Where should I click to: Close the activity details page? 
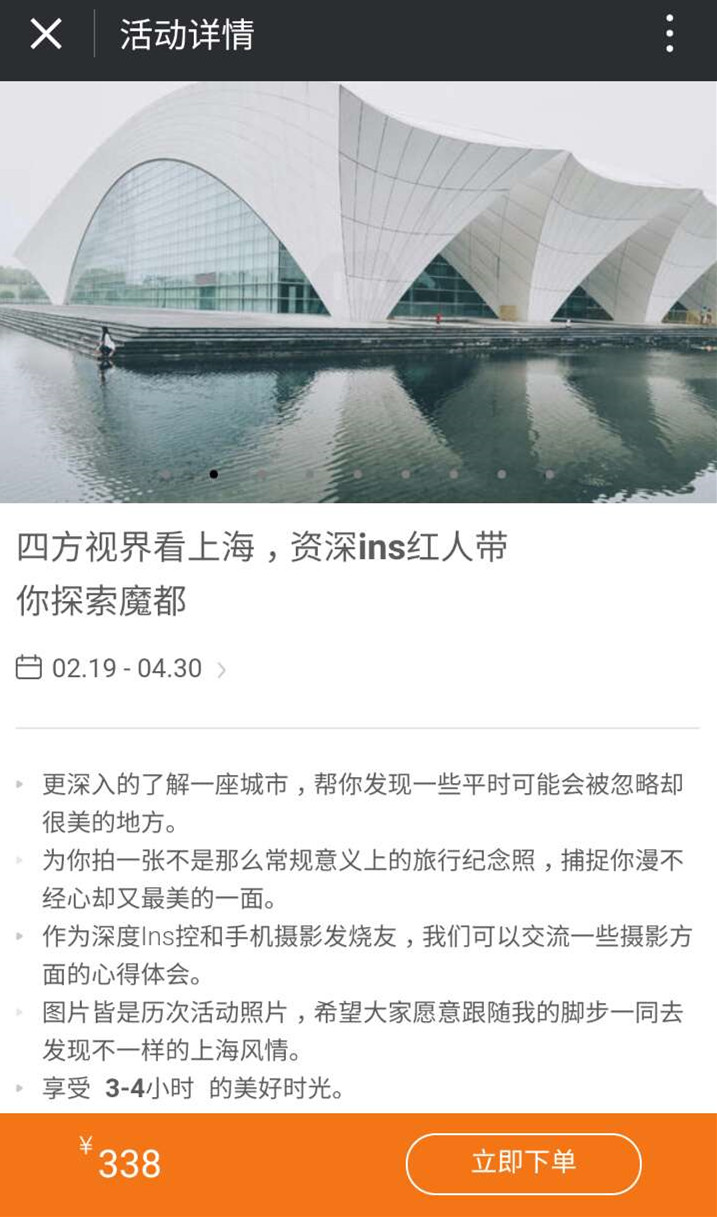click(46, 35)
